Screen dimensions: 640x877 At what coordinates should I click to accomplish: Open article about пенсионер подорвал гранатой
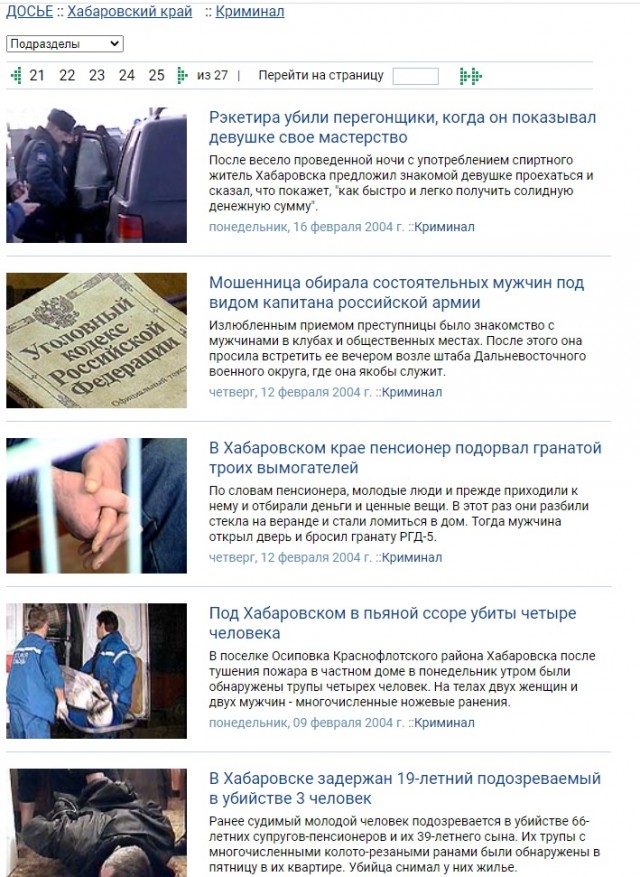(405, 457)
